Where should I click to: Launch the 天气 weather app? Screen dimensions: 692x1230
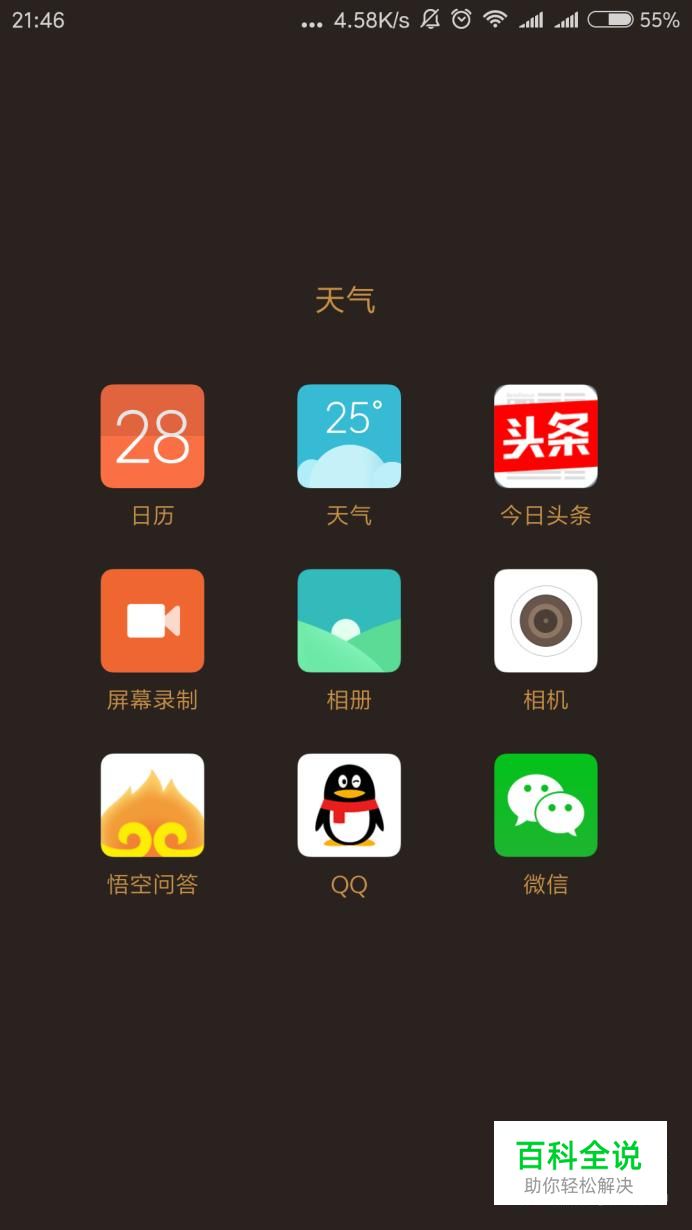pyautogui.click(x=349, y=436)
